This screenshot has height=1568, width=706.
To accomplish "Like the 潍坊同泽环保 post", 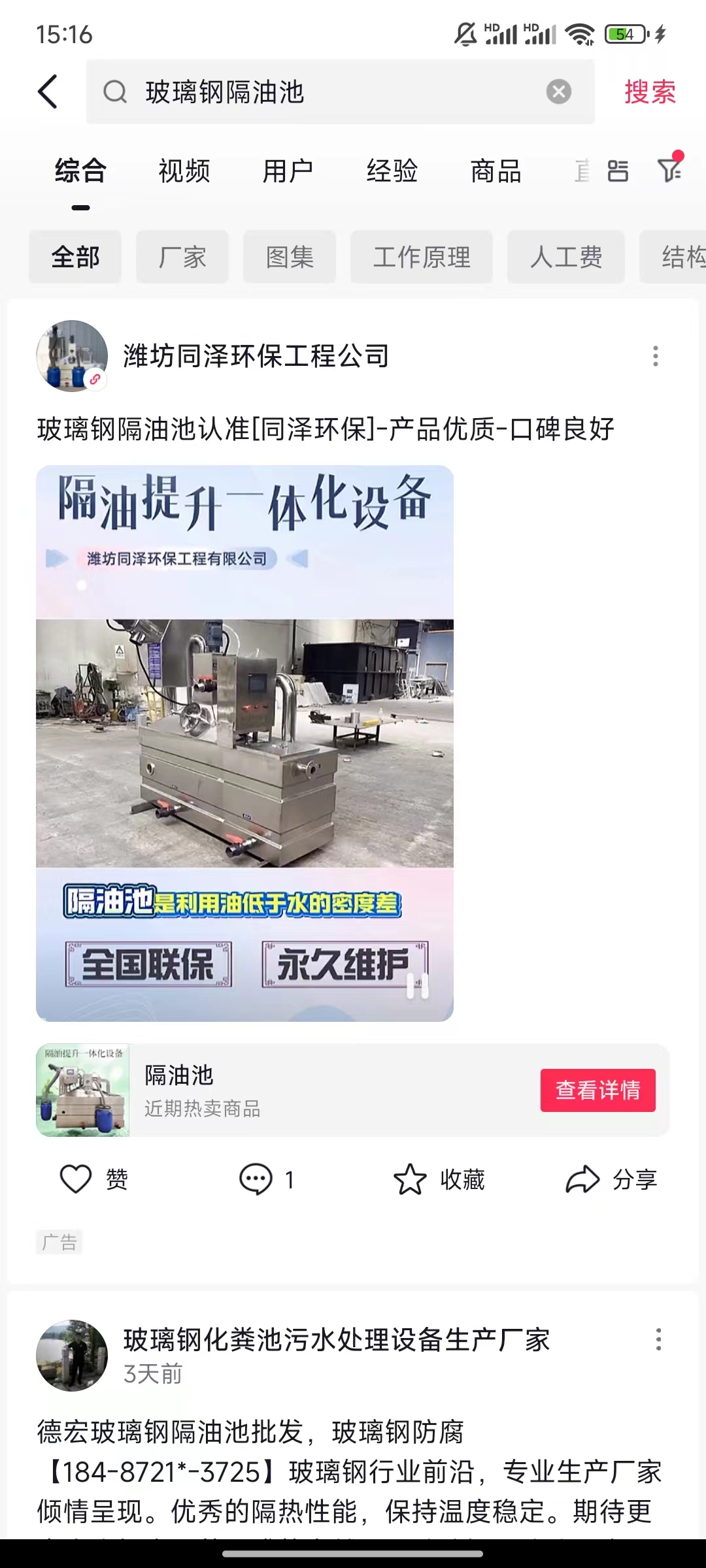I will click(x=93, y=1179).
